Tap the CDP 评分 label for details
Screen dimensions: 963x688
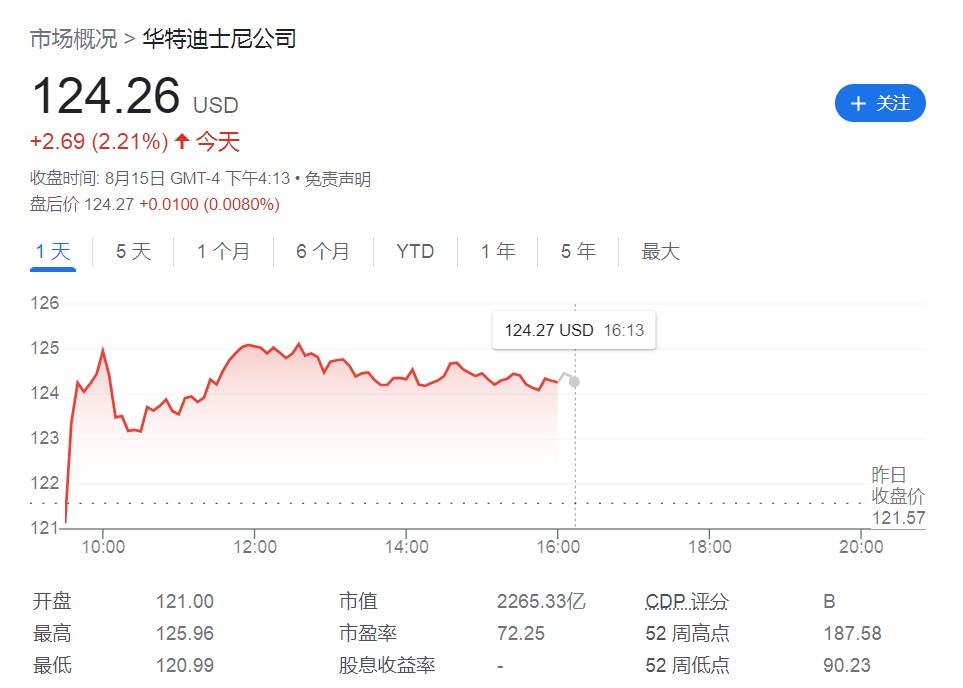tap(687, 602)
